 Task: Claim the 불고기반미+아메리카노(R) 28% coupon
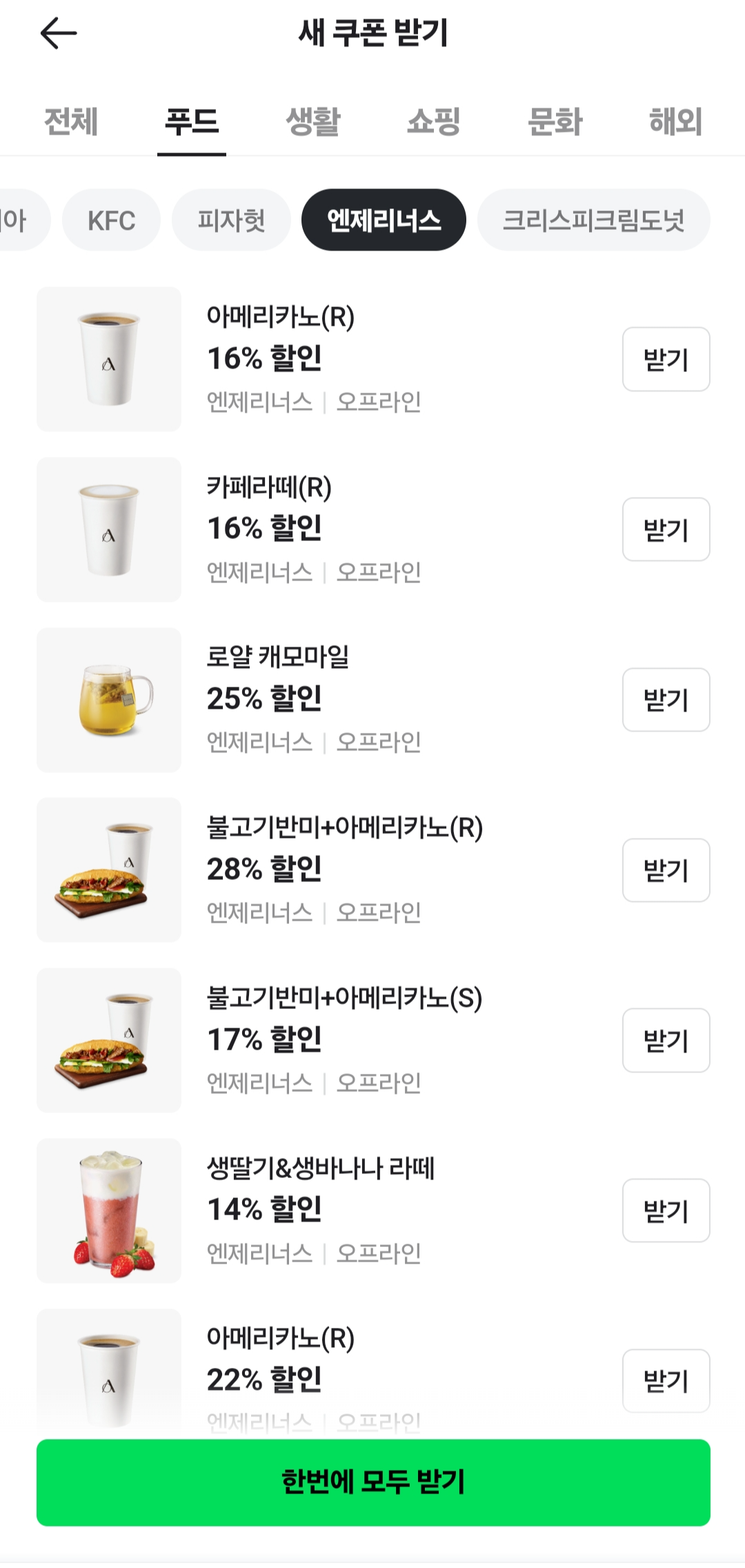pyautogui.click(x=665, y=870)
